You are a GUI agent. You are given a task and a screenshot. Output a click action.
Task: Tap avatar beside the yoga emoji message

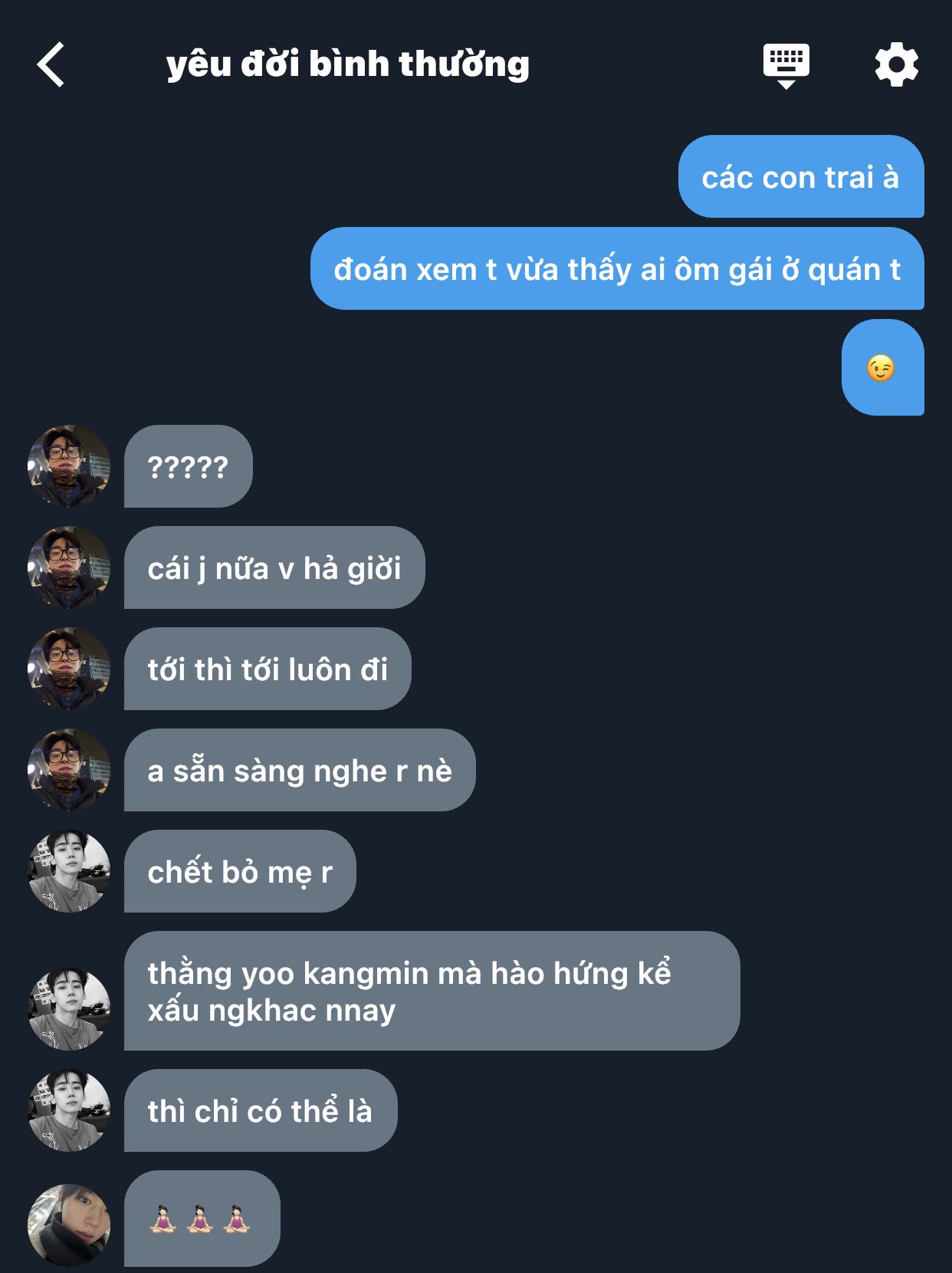pyautogui.click(x=69, y=1225)
